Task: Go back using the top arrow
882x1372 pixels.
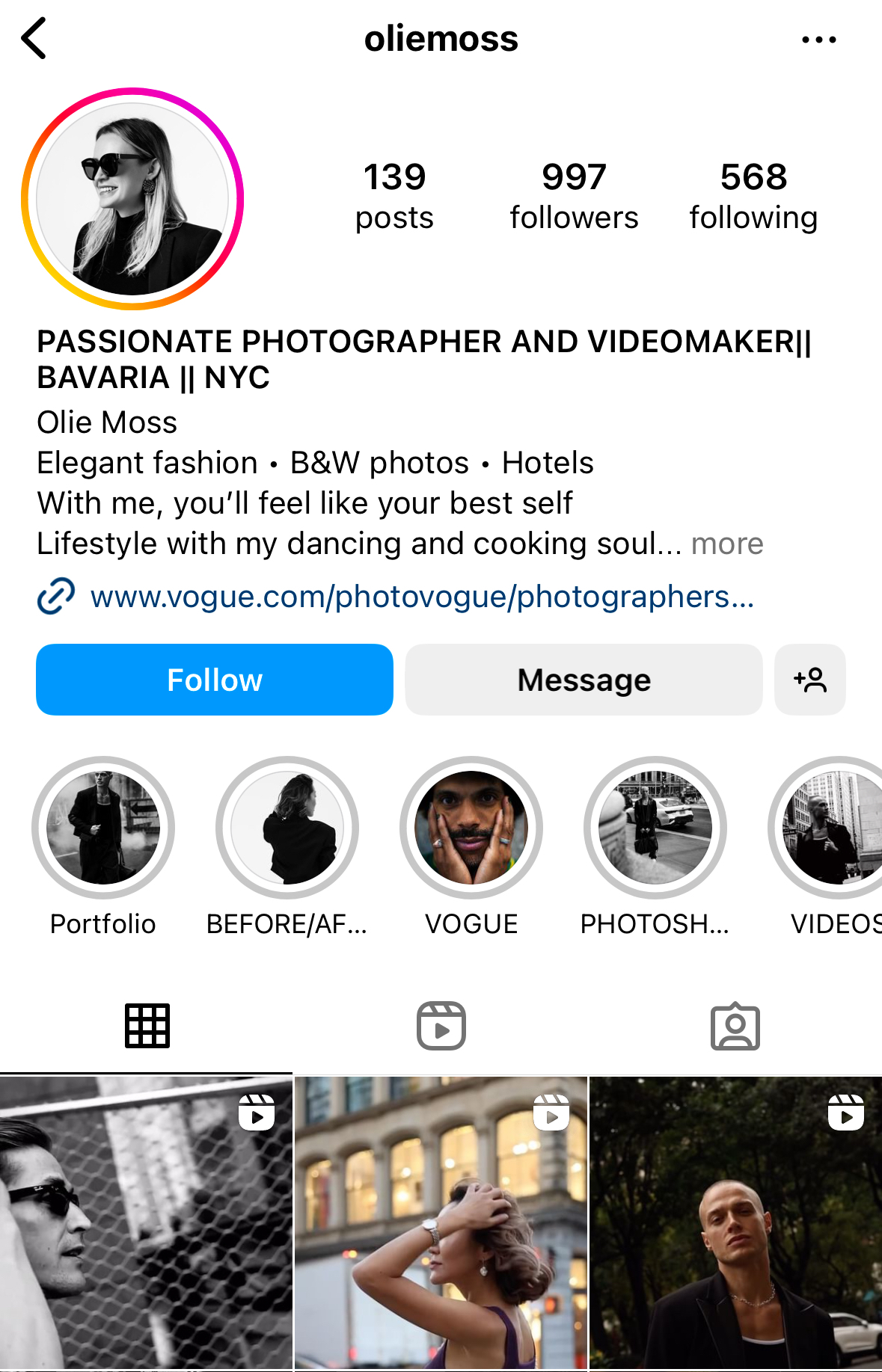Action: pyautogui.click(x=34, y=38)
